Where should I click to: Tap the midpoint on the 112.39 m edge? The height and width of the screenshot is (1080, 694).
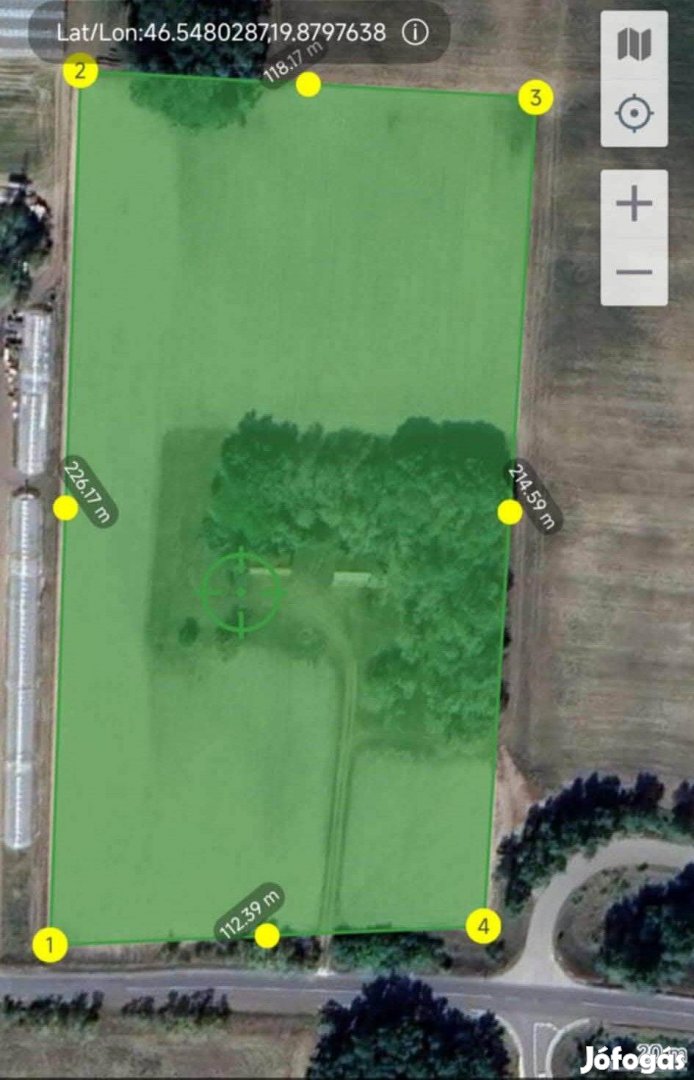(267, 936)
